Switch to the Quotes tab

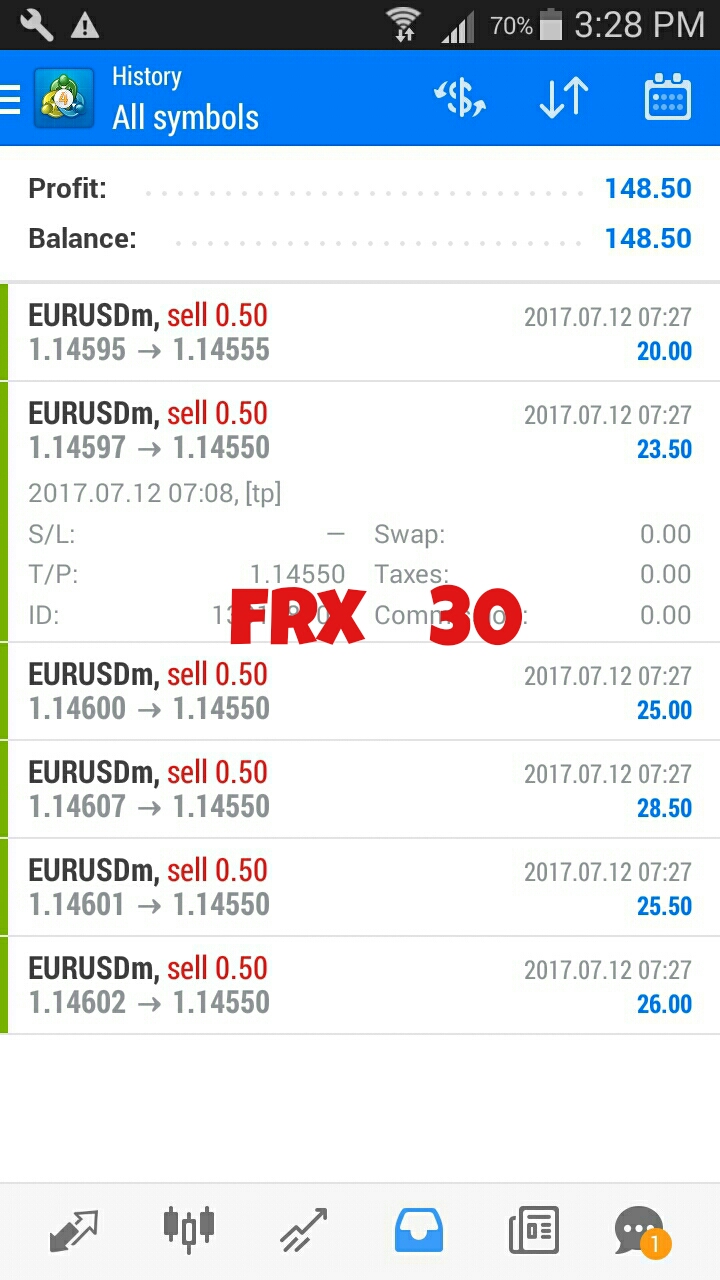tap(74, 1230)
